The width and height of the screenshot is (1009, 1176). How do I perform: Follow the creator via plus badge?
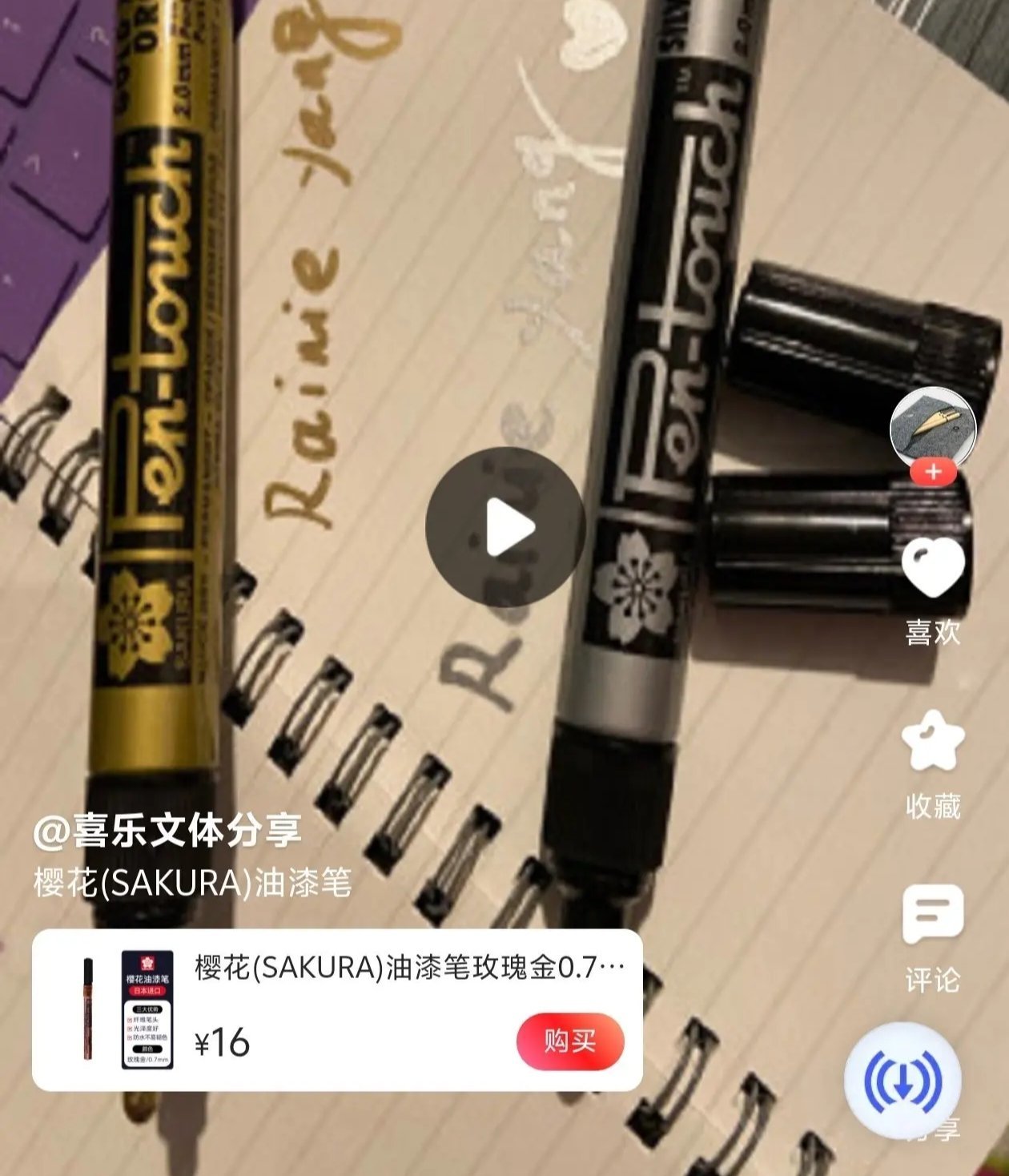point(933,472)
